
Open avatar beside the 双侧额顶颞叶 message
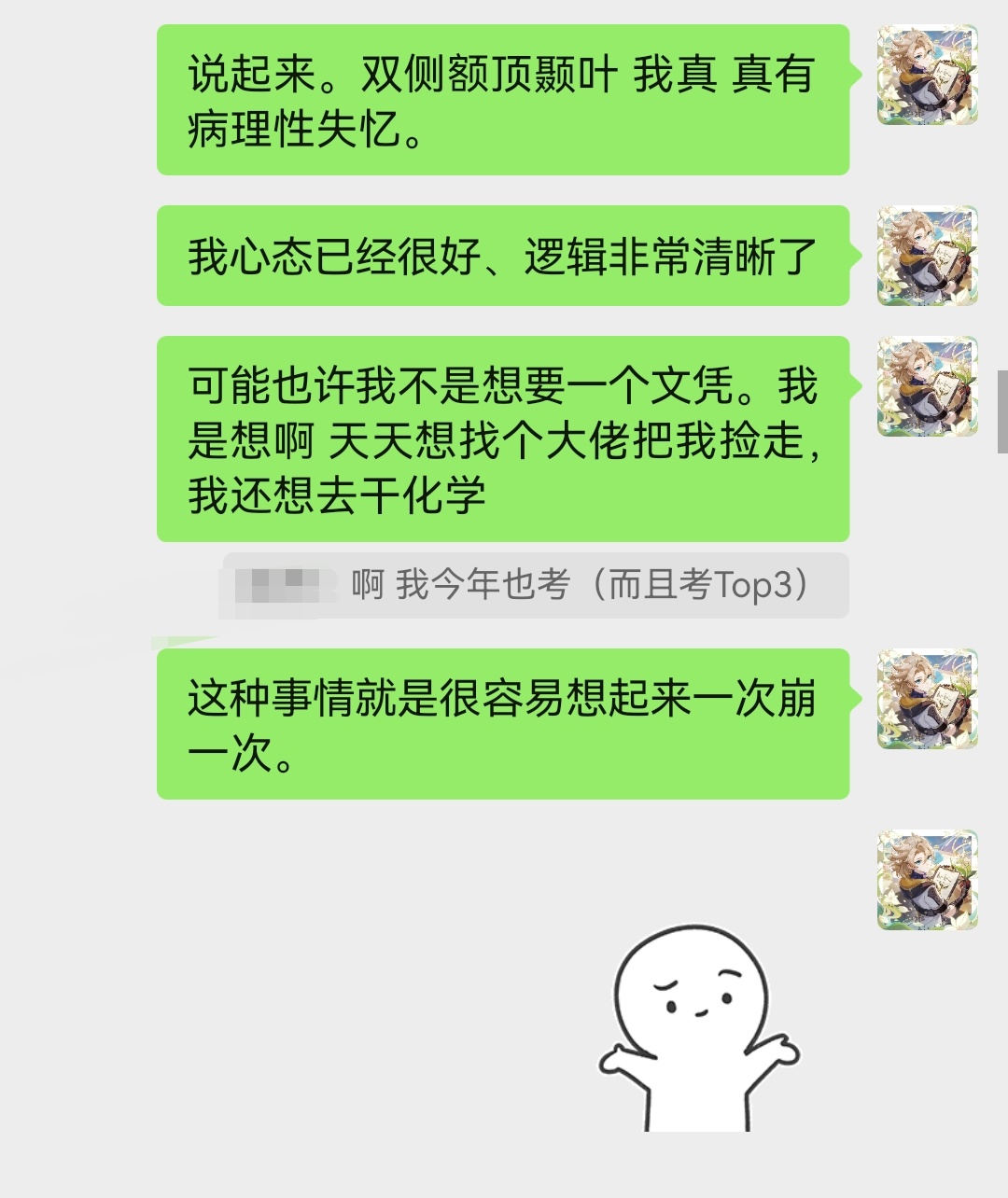pos(927,76)
